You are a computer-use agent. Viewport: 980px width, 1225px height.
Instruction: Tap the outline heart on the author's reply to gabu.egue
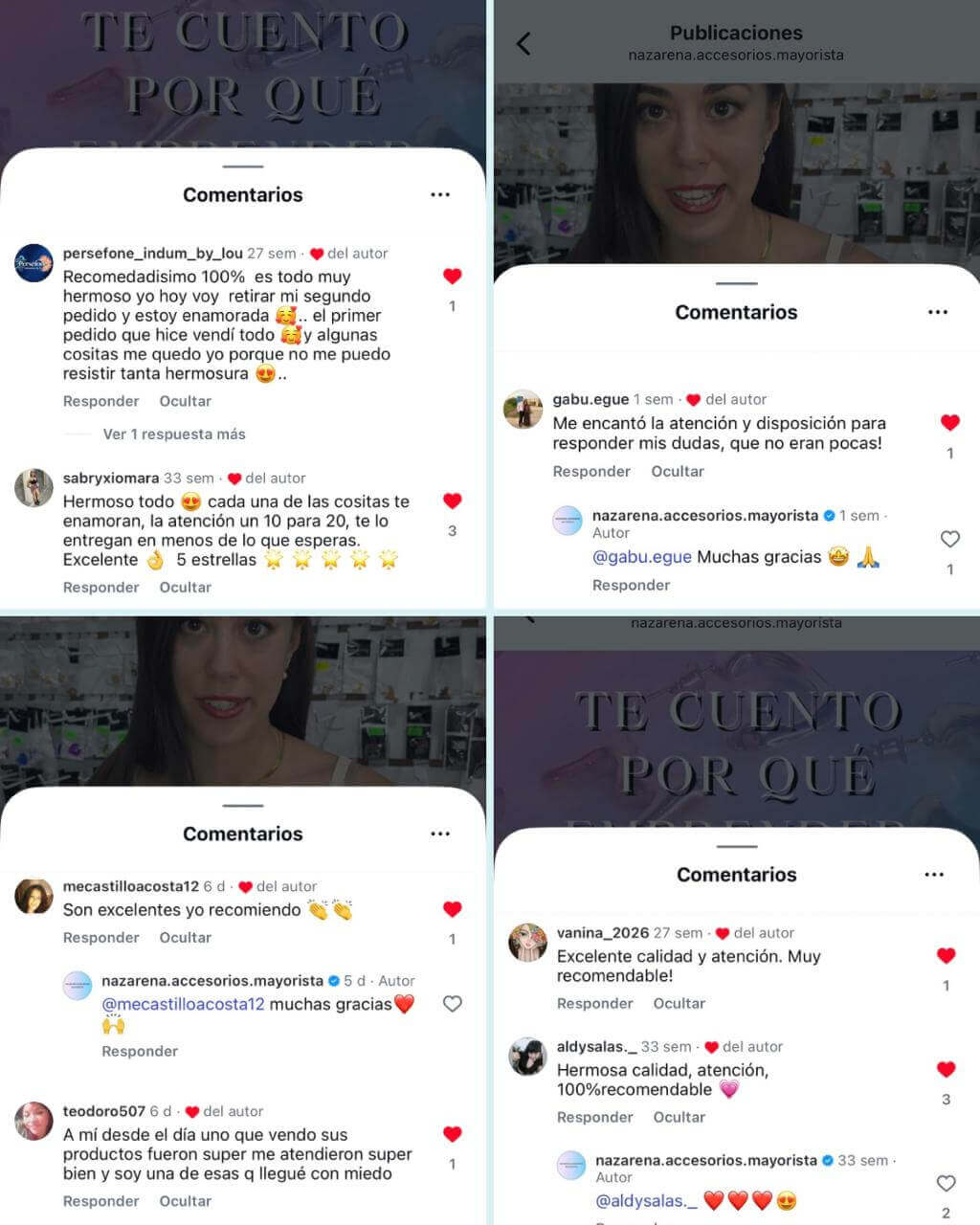click(x=949, y=539)
